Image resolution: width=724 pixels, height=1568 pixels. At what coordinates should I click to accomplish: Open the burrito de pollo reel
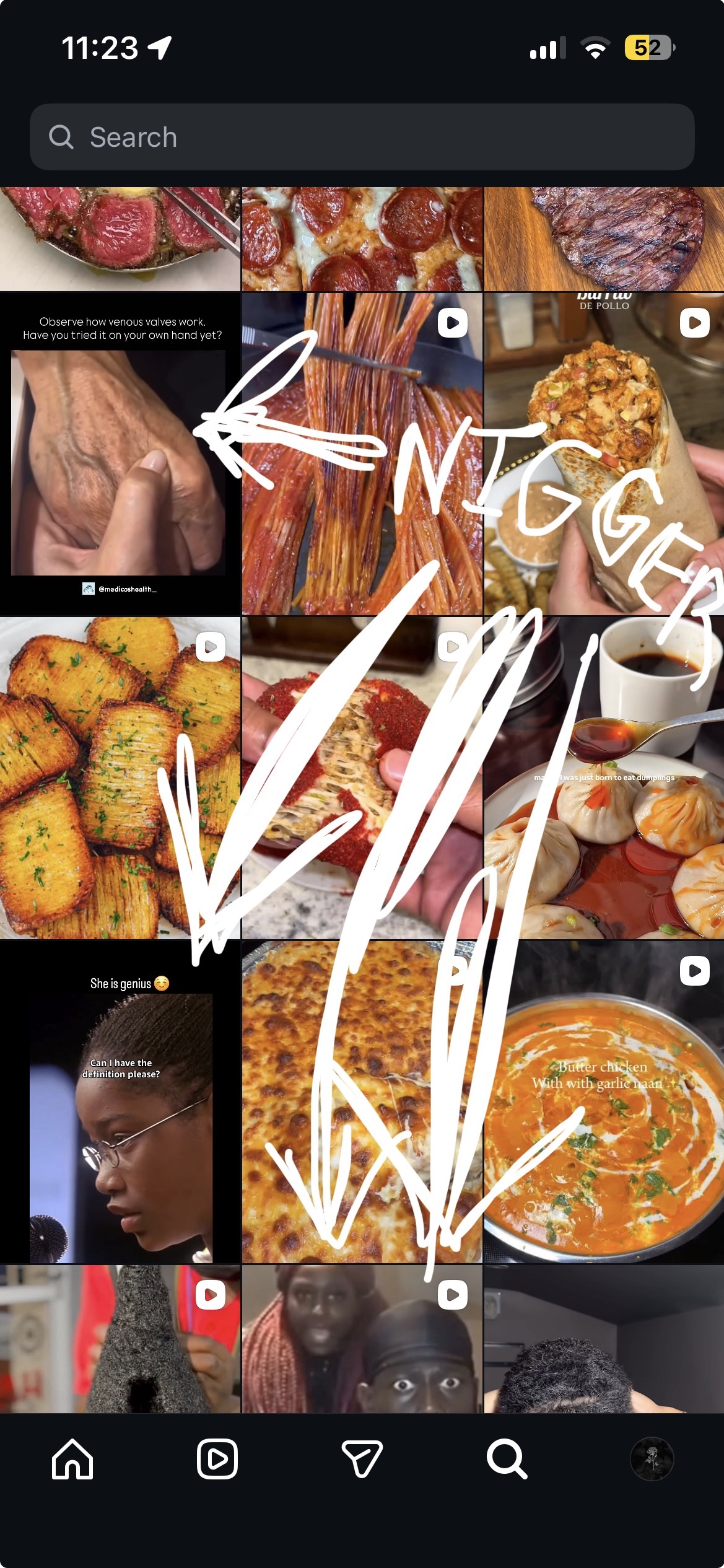point(604,454)
